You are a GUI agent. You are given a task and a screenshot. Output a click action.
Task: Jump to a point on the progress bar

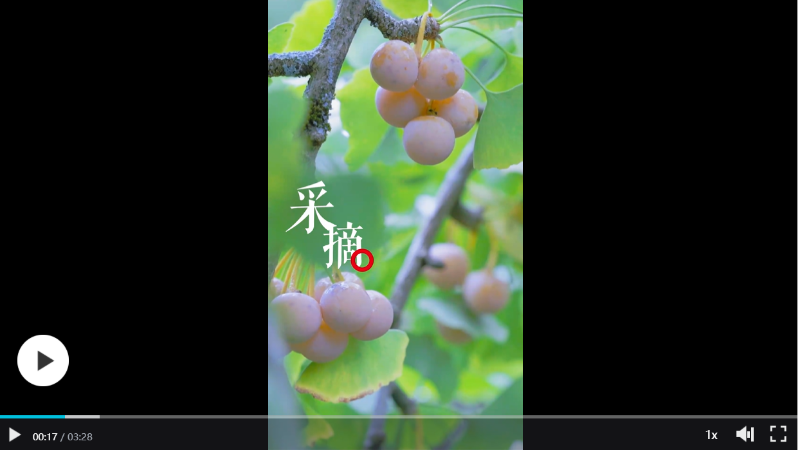[400, 416]
